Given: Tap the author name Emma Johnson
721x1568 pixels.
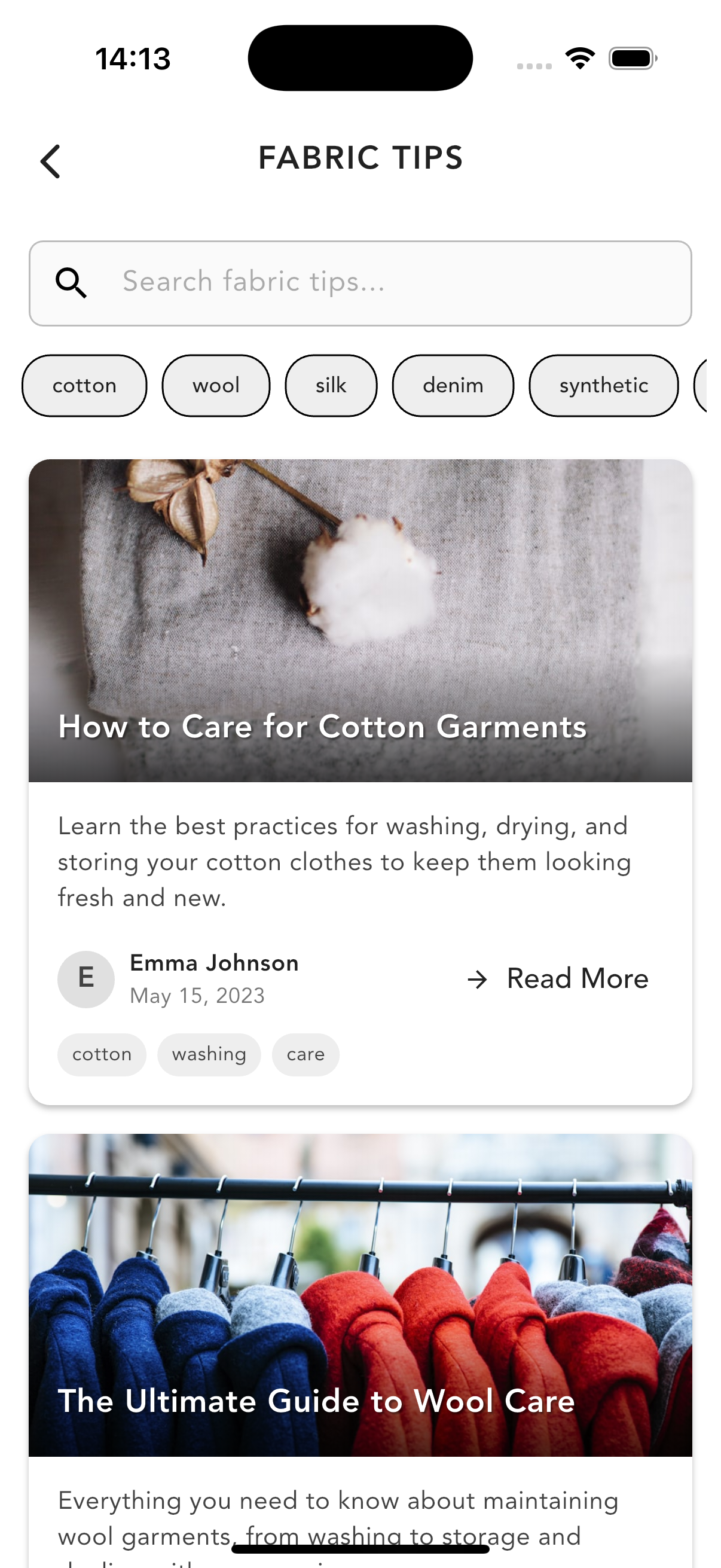Looking at the screenshot, I should (214, 962).
